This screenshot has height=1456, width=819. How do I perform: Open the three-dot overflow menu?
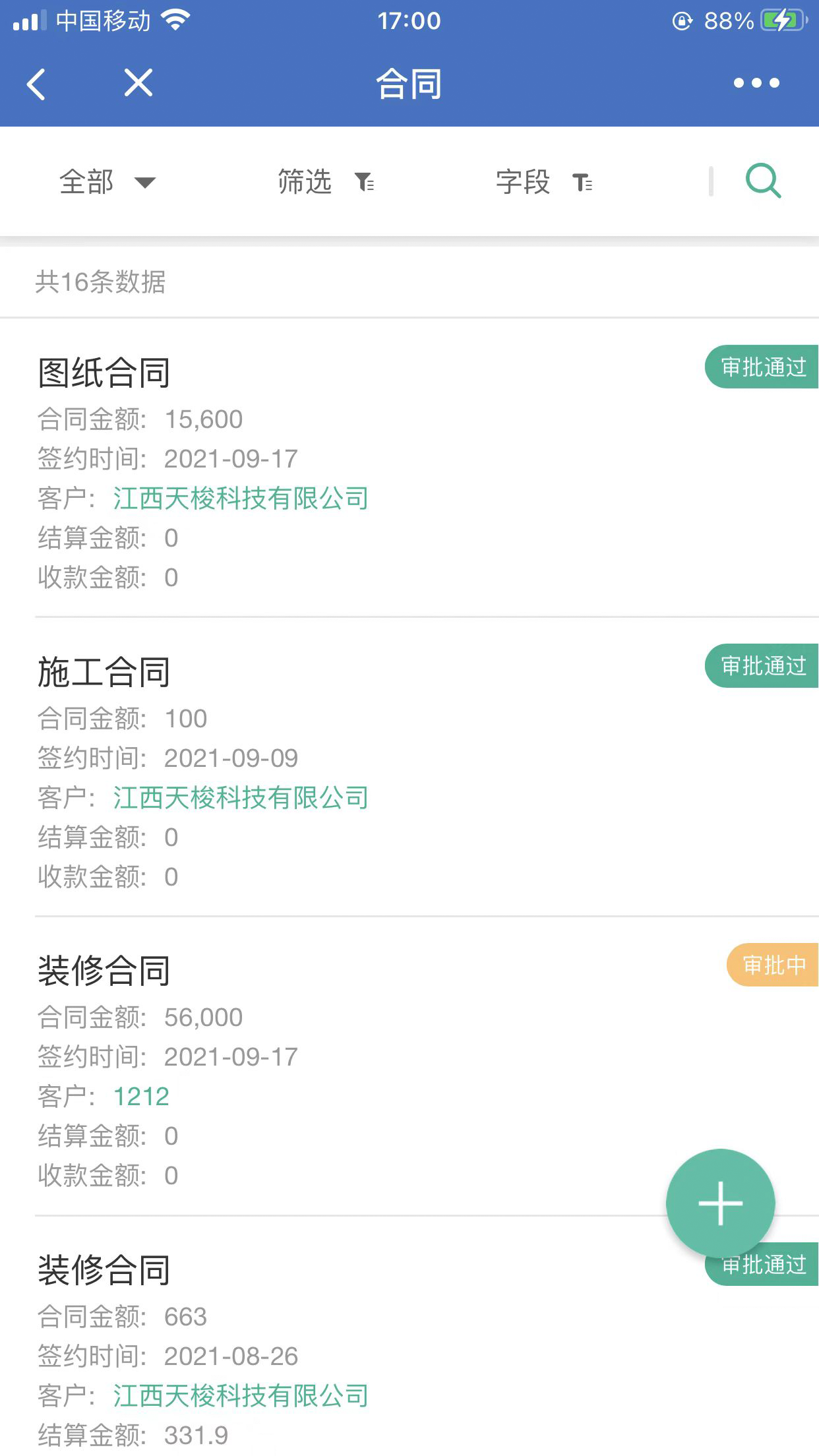[756, 83]
